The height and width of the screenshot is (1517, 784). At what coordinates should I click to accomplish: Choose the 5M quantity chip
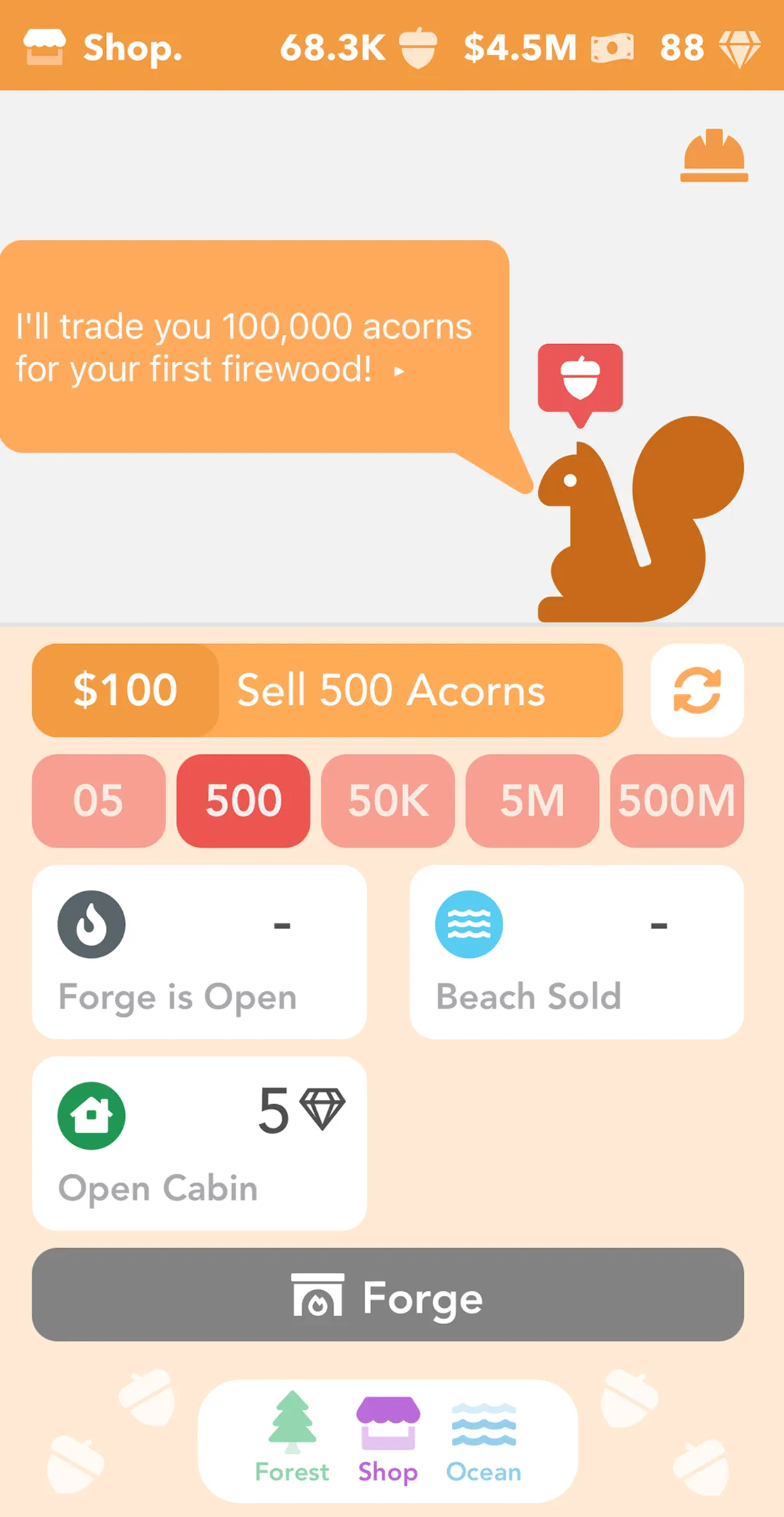pyautogui.click(x=533, y=801)
